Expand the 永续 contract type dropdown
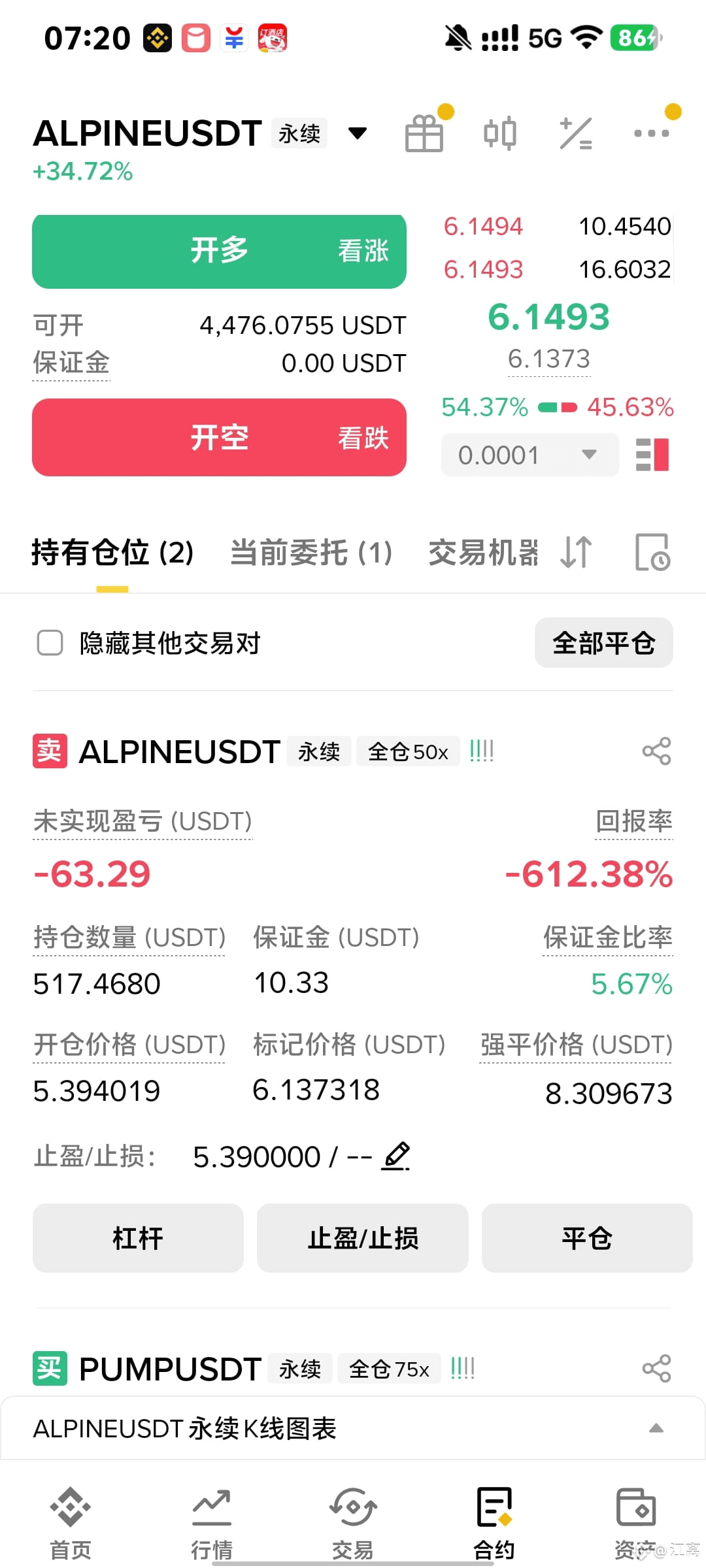The image size is (706, 1568). (357, 133)
